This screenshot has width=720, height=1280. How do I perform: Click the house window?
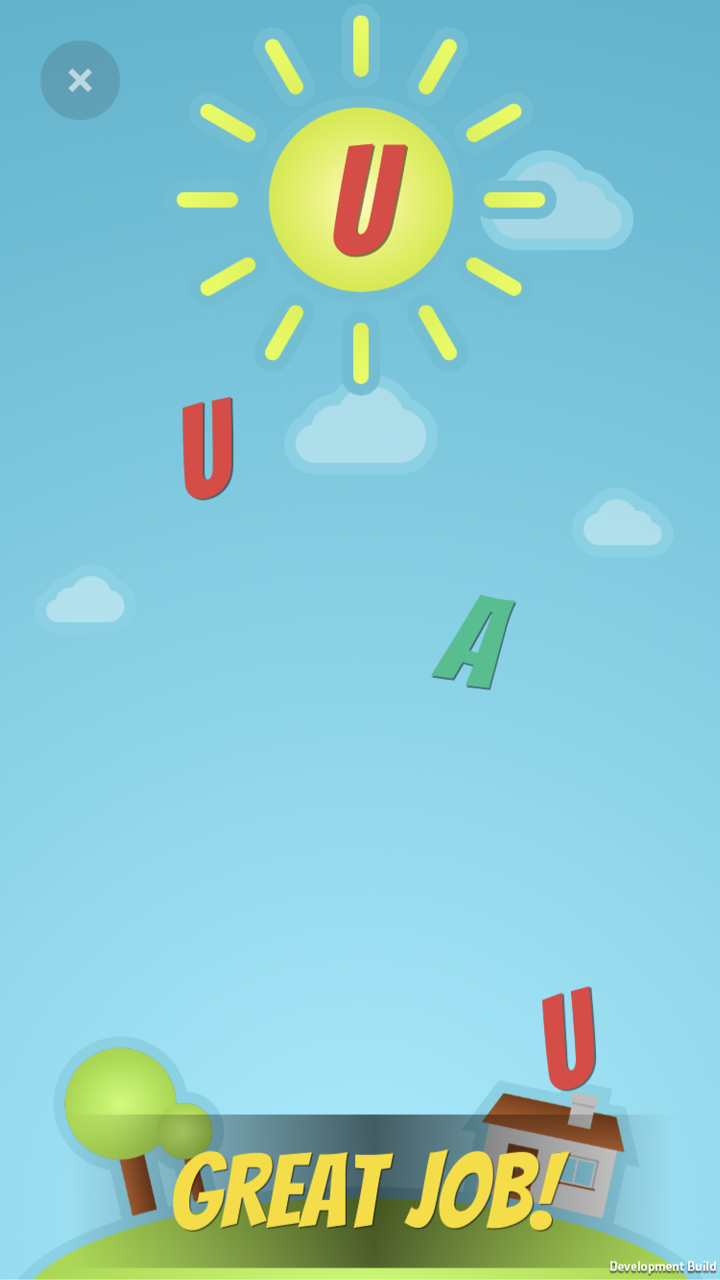pos(583,1170)
